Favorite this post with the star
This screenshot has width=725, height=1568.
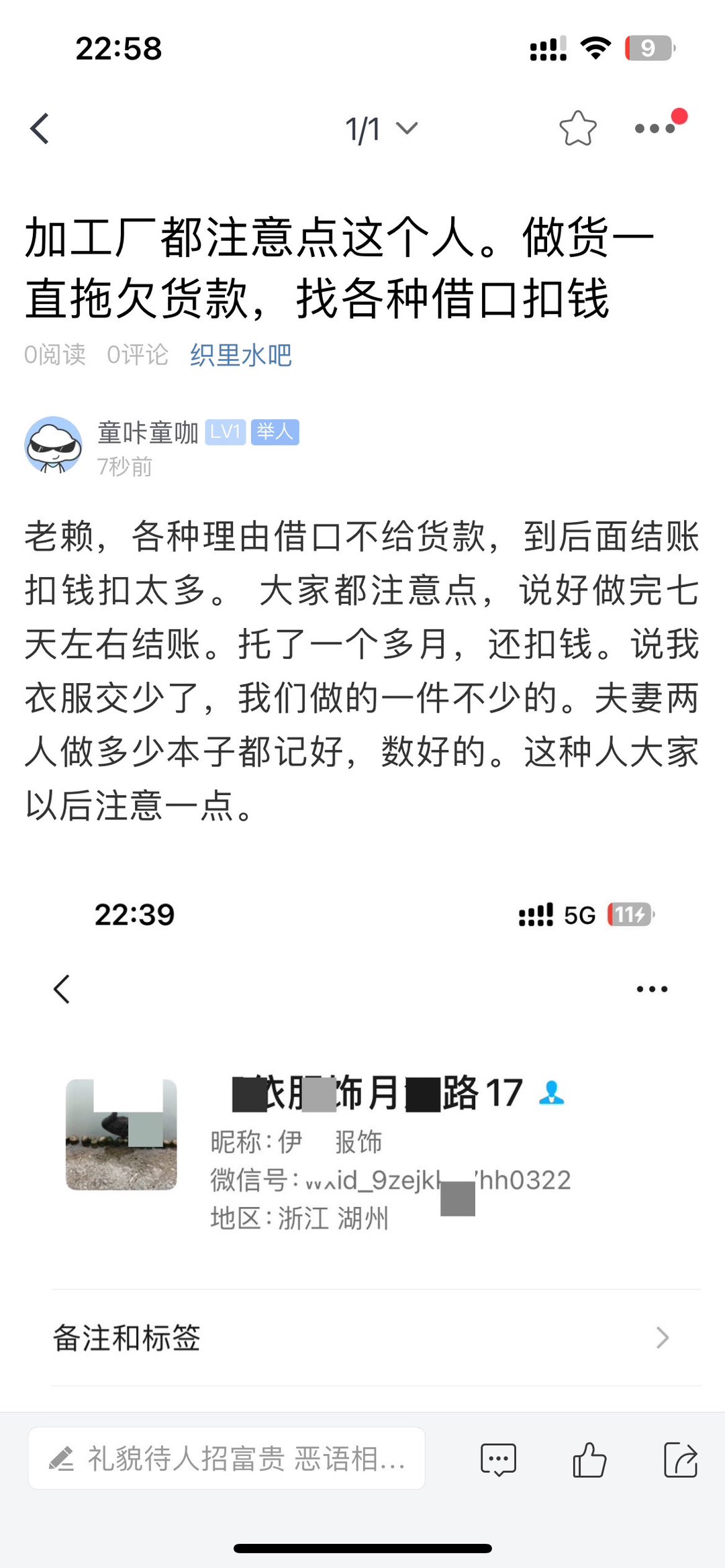pyautogui.click(x=577, y=128)
